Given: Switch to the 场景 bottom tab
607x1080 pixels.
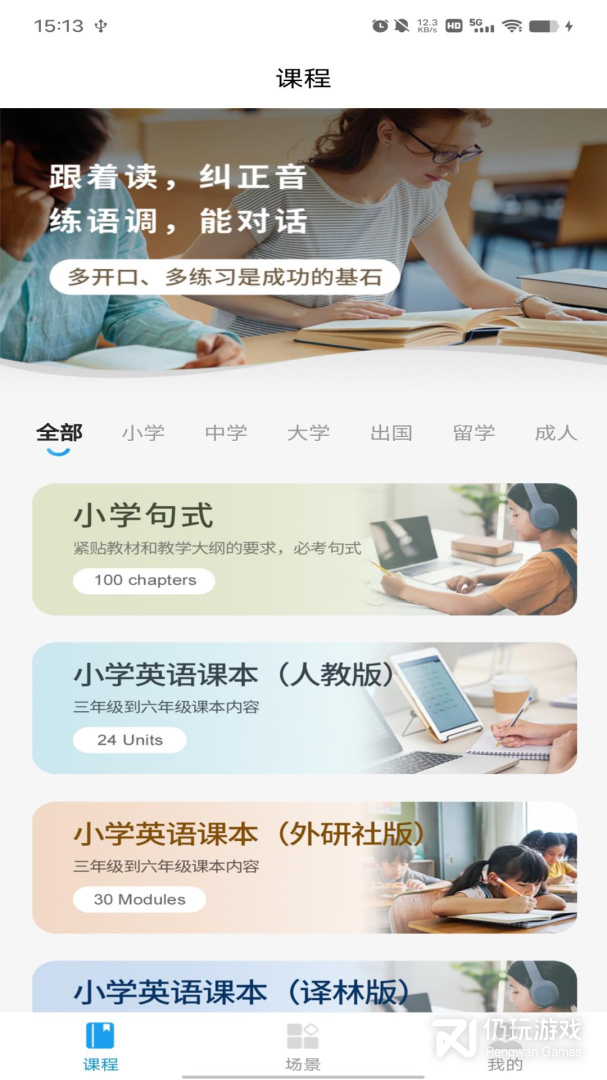Looking at the screenshot, I should coord(303,1046).
